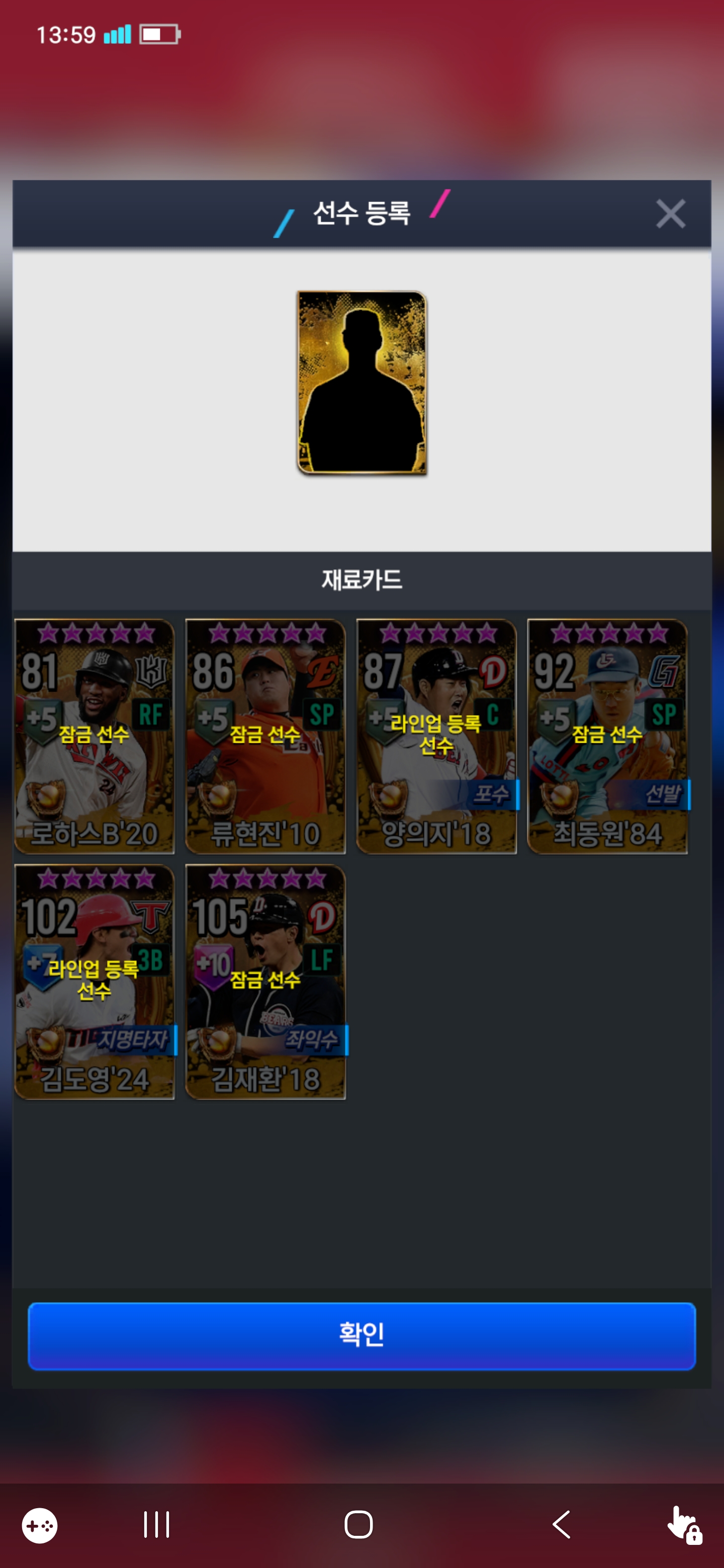This screenshot has width=724, height=1568.
Task: Select the 로하스B'20 material card
Action: click(95, 737)
